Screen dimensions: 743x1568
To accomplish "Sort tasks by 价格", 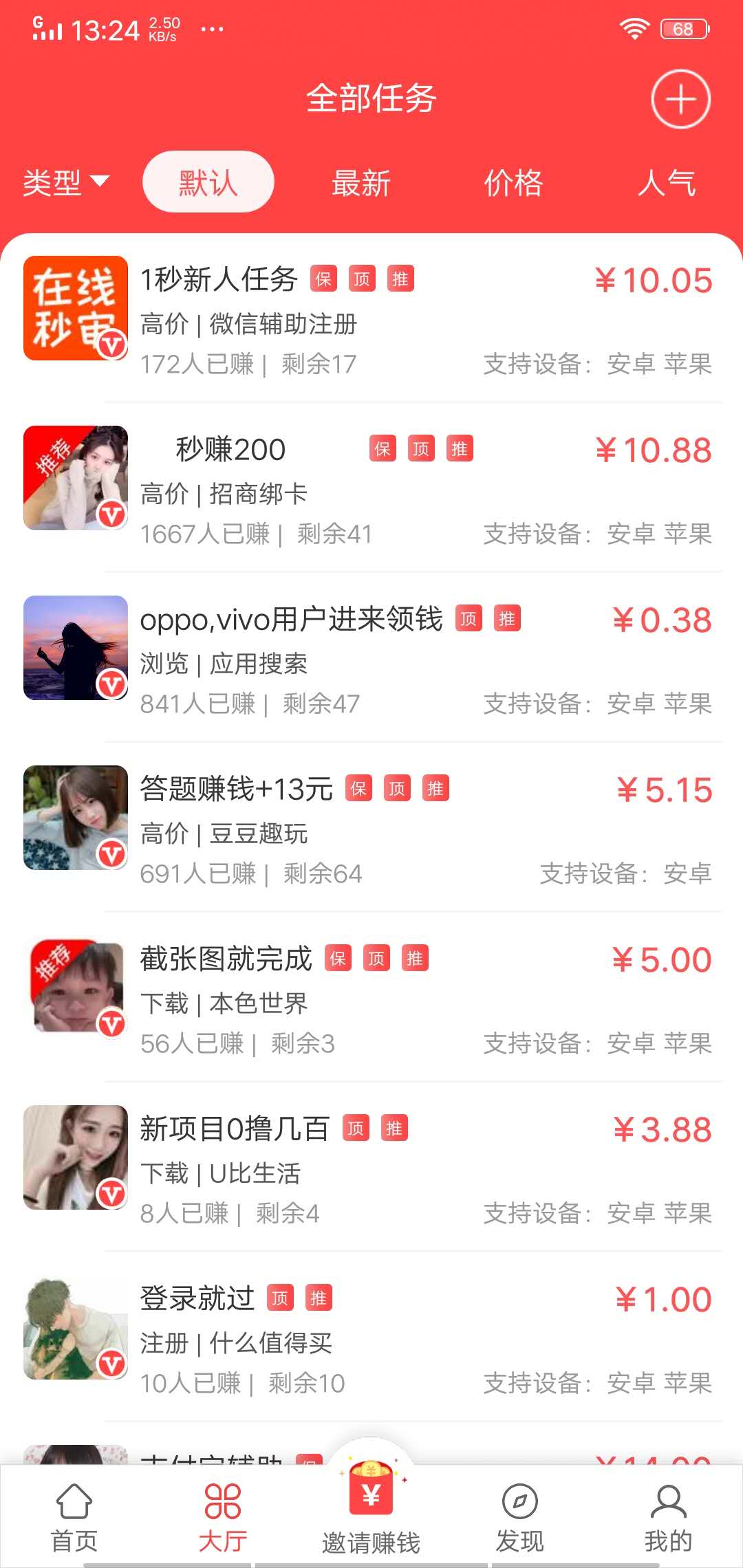I will [x=513, y=183].
